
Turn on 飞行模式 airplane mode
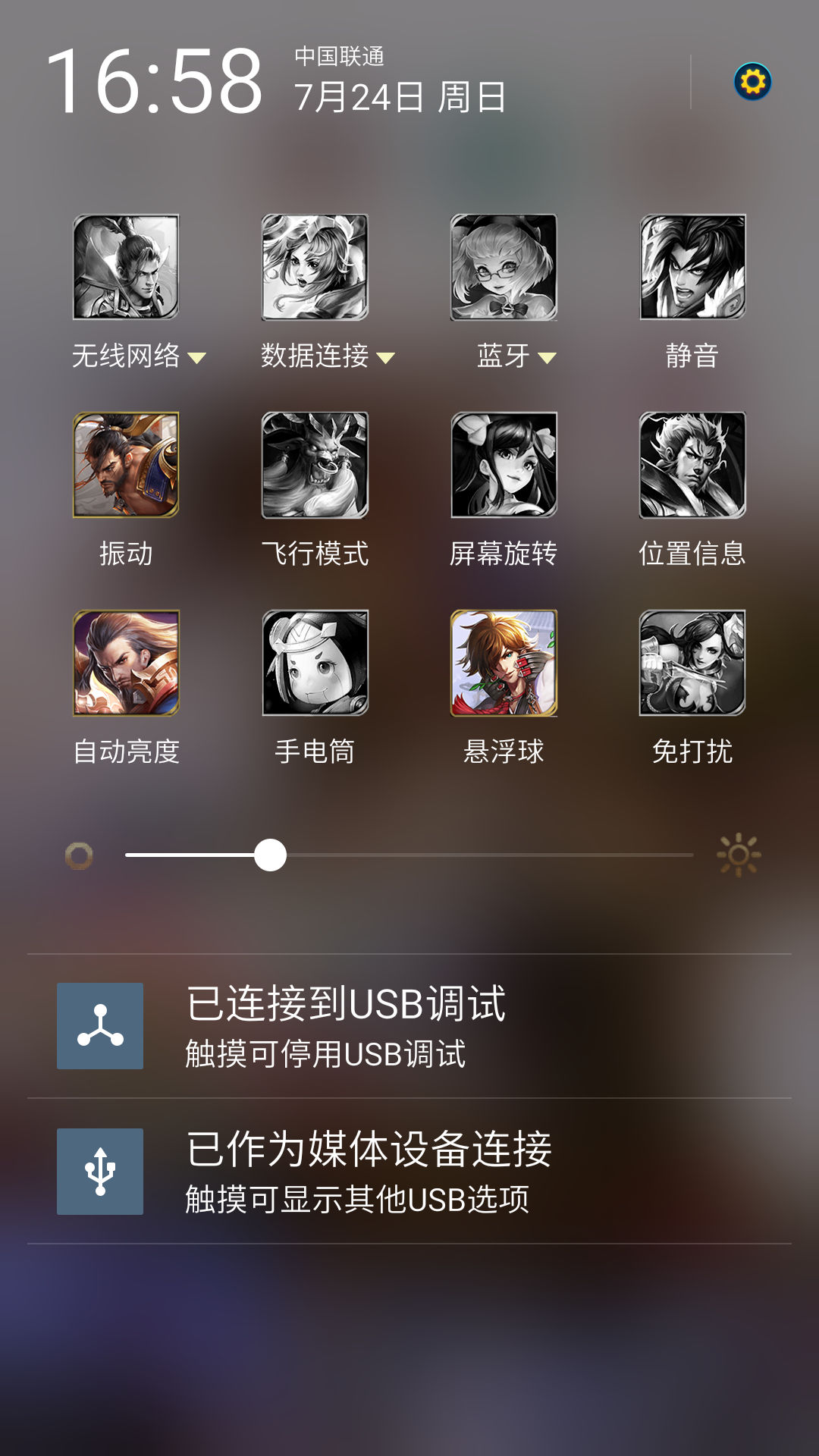(x=315, y=465)
